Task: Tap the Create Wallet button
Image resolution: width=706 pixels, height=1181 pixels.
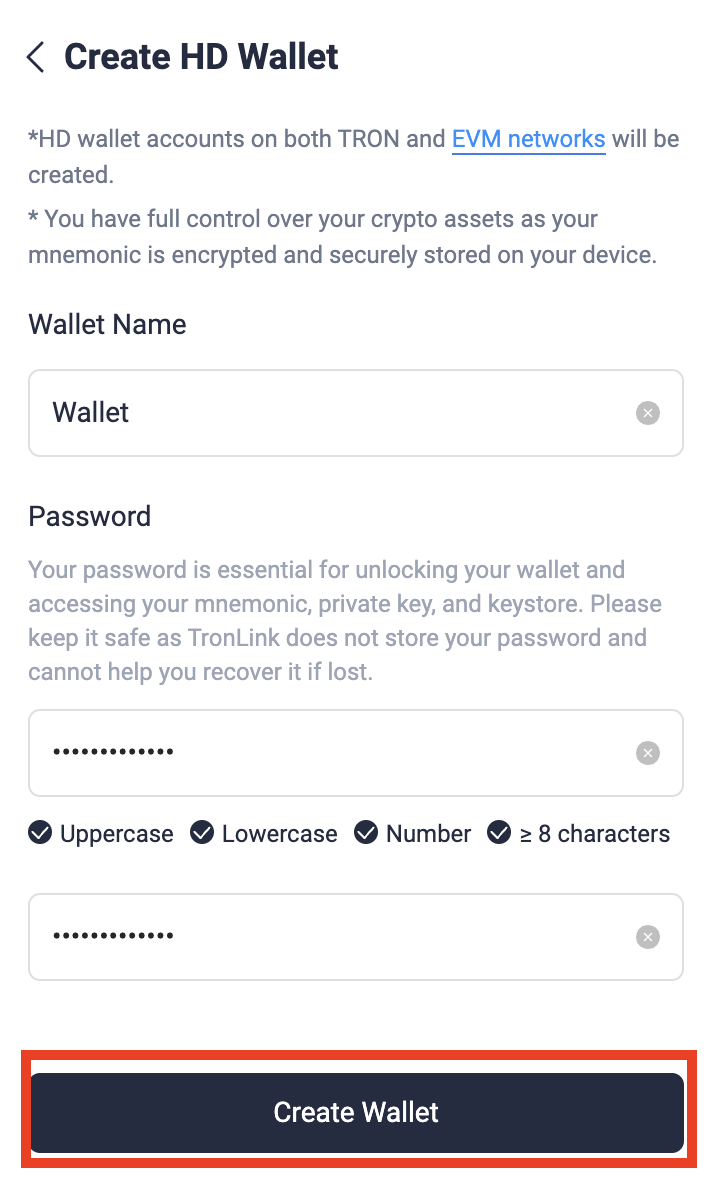Action: (356, 1112)
